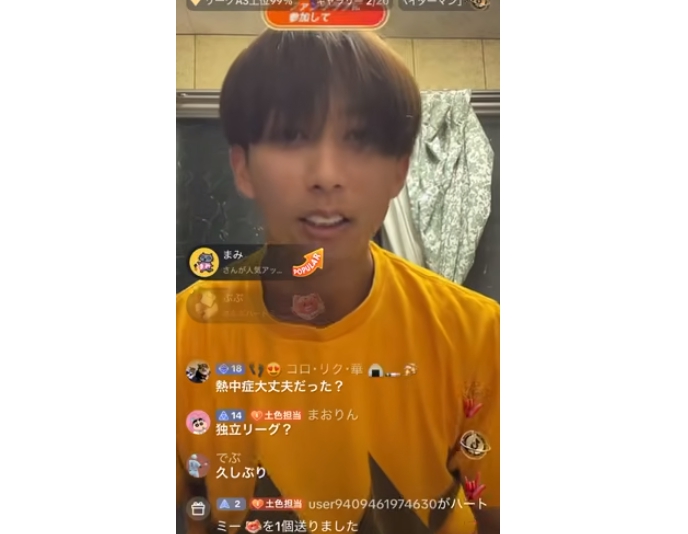Open まおりん's profile picture
688x534 pixels.
198,422
